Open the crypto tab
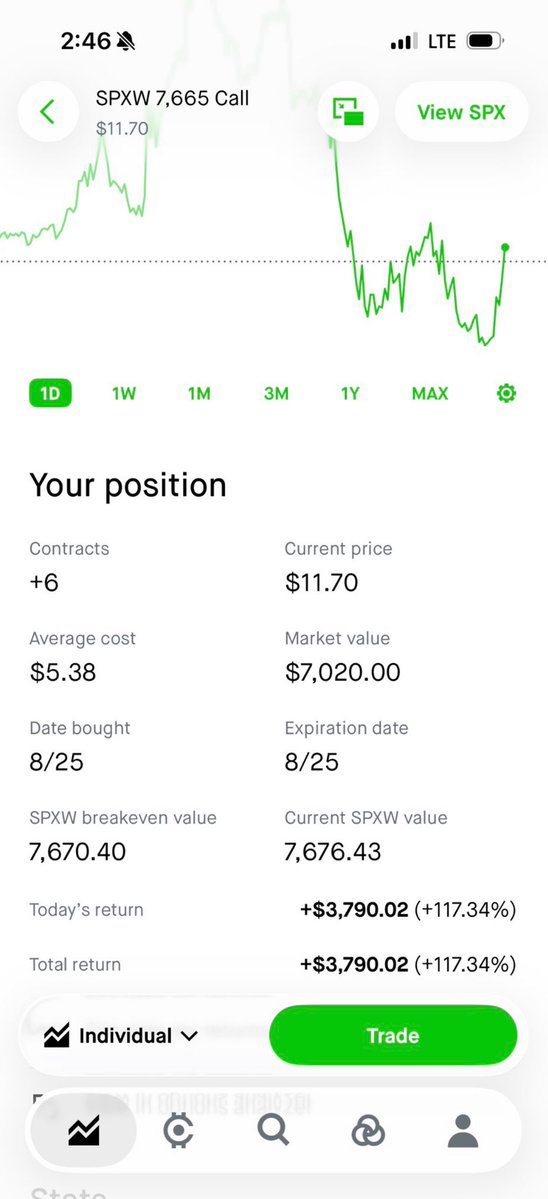The width and height of the screenshot is (548, 1199). tap(178, 1130)
